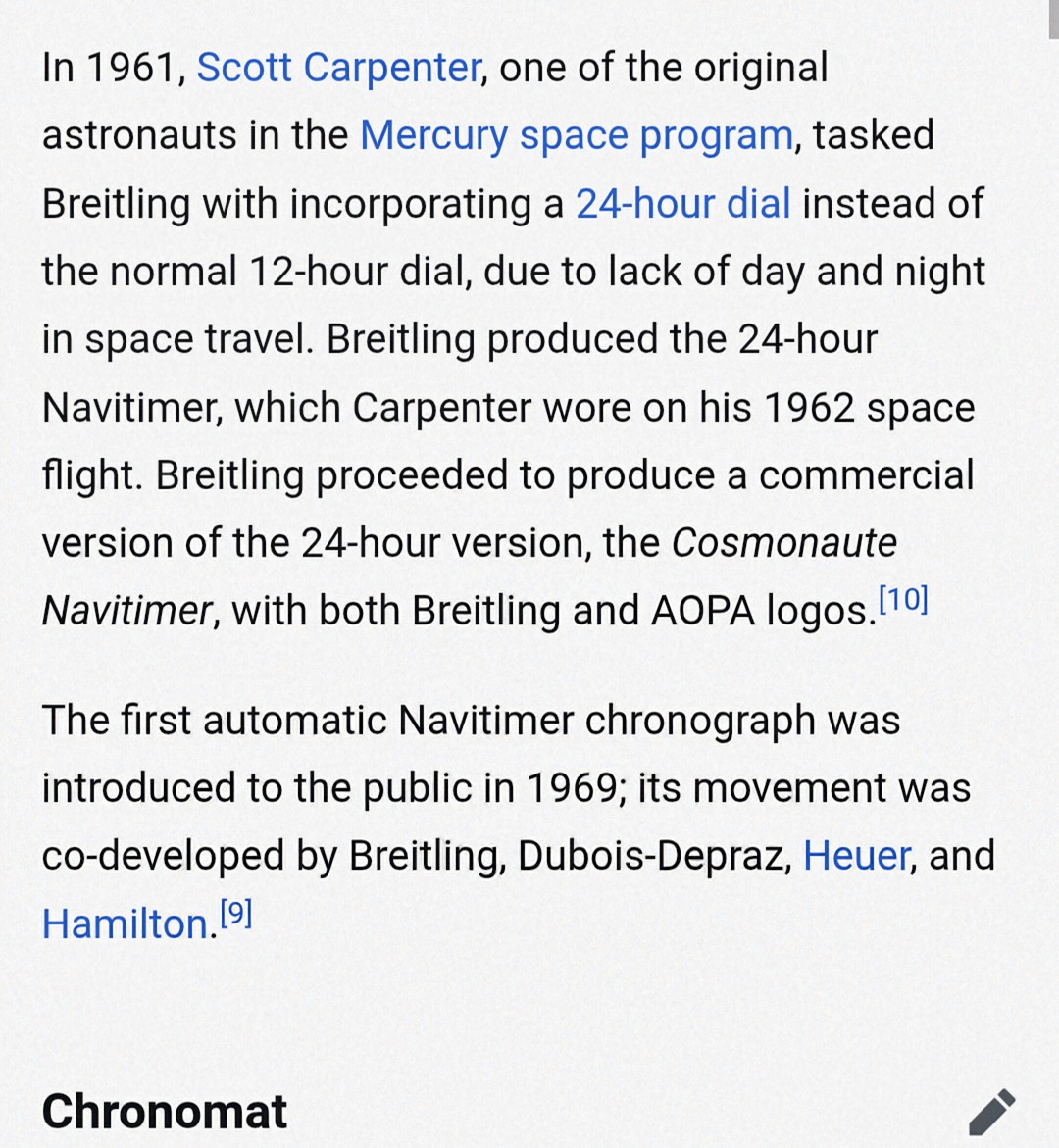View citation reference 9
Image resolution: width=1059 pixels, height=1148 pixels.
(236, 914)
